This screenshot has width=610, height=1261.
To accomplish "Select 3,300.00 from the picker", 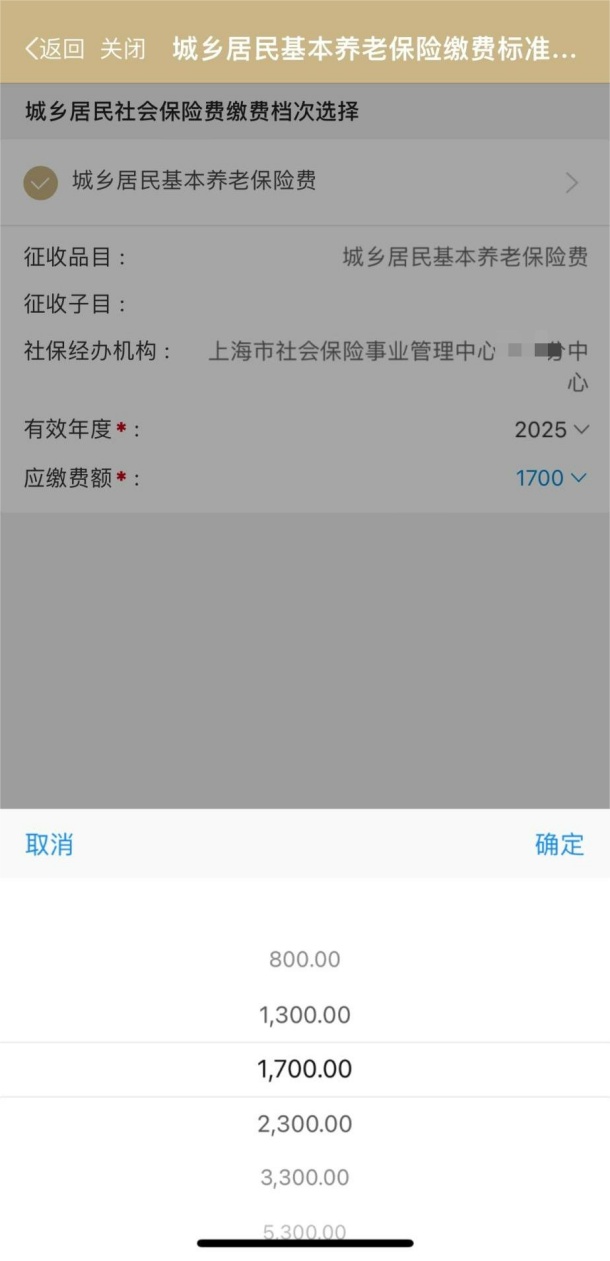I will click(x=305, y=1178).
